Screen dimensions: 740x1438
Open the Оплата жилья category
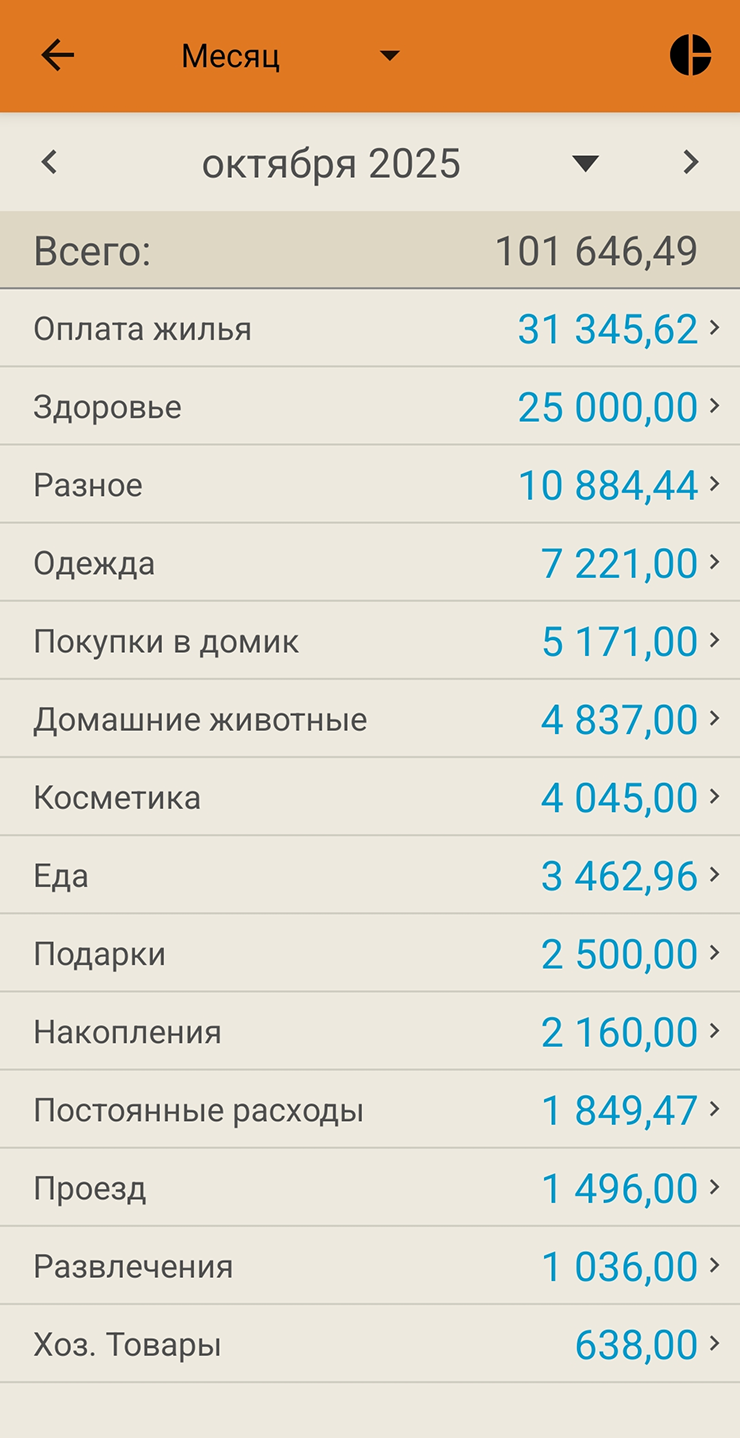click(370, 329)
